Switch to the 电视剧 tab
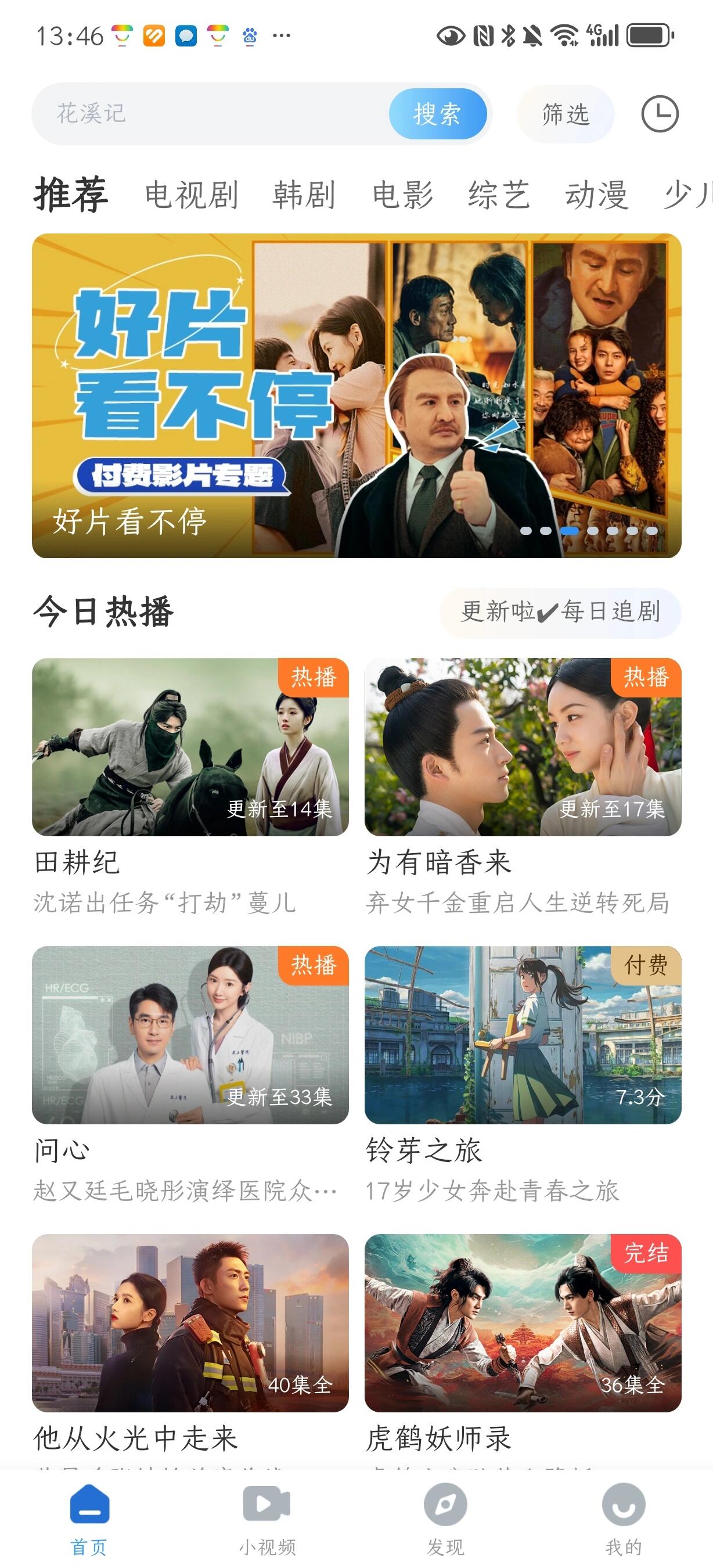This screenshot has width=713, height=1568. click(191, 195)
